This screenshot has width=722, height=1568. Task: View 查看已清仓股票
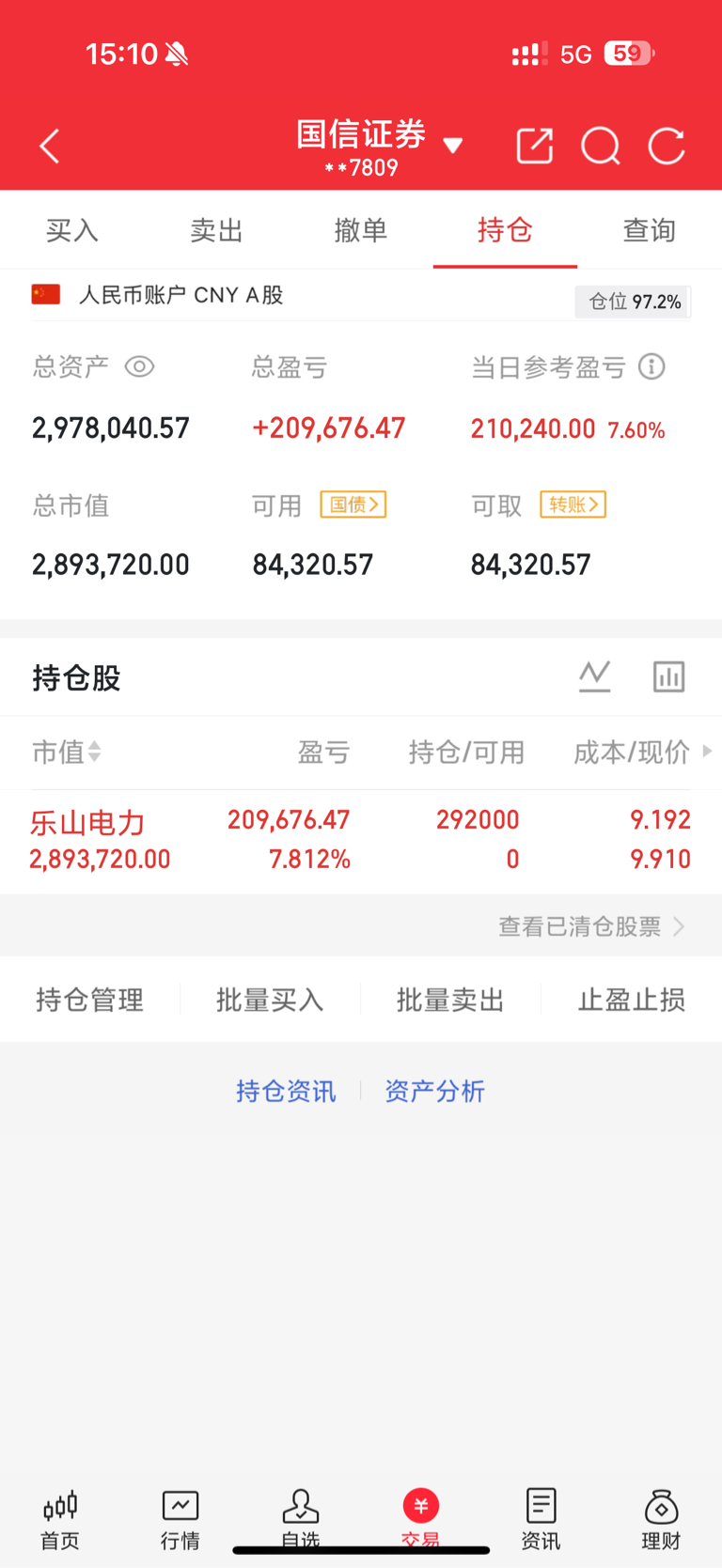(x=591, y=926)
